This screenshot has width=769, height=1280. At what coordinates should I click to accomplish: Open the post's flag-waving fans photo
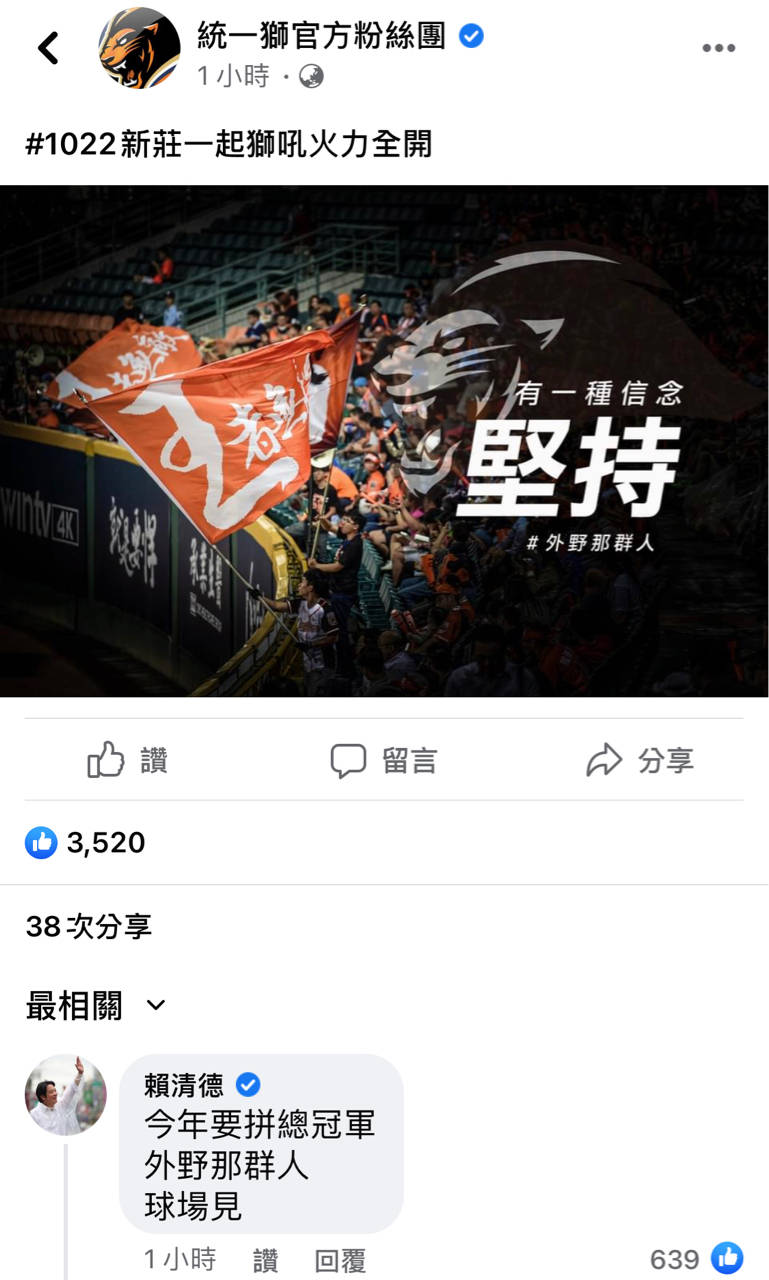coord(384,440)
